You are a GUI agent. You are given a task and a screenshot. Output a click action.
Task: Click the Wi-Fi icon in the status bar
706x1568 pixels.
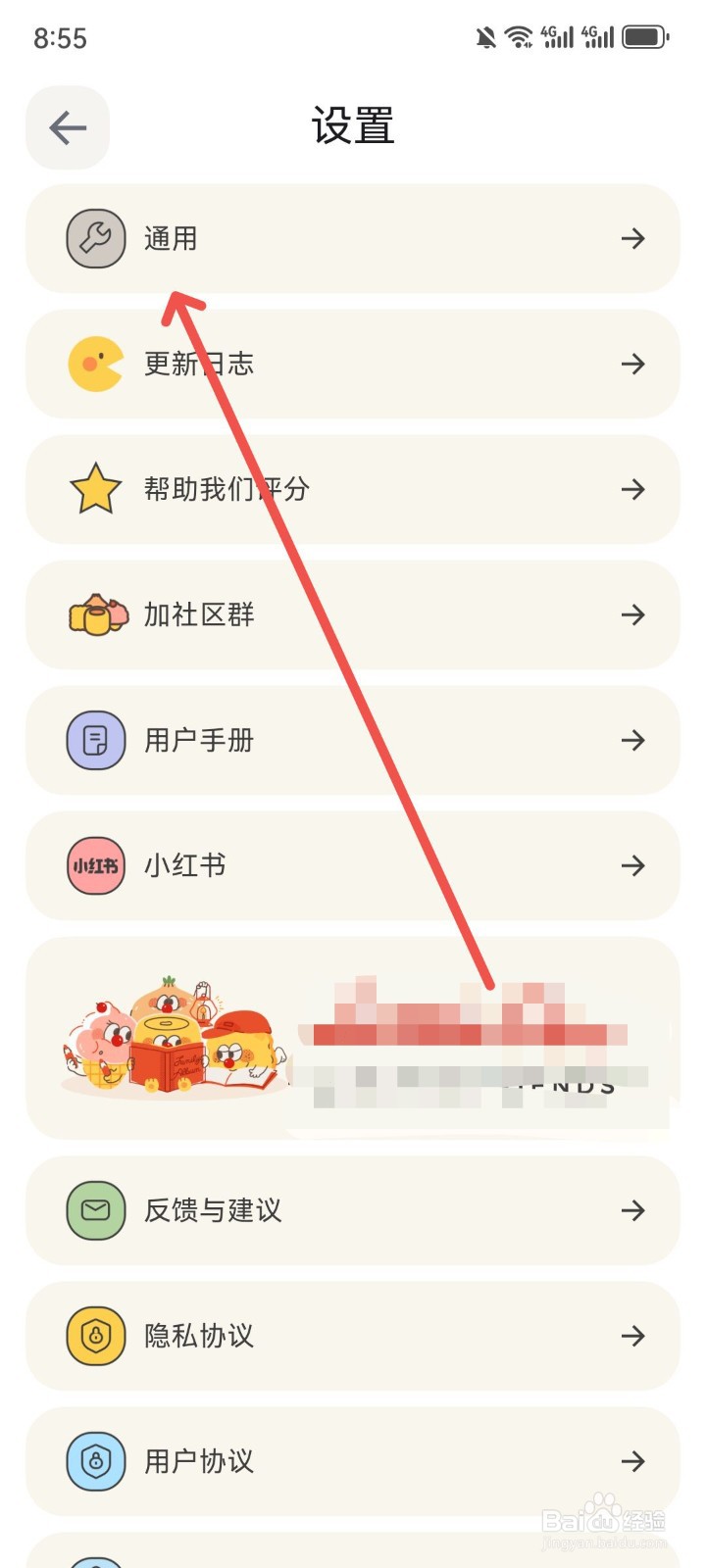518,36
